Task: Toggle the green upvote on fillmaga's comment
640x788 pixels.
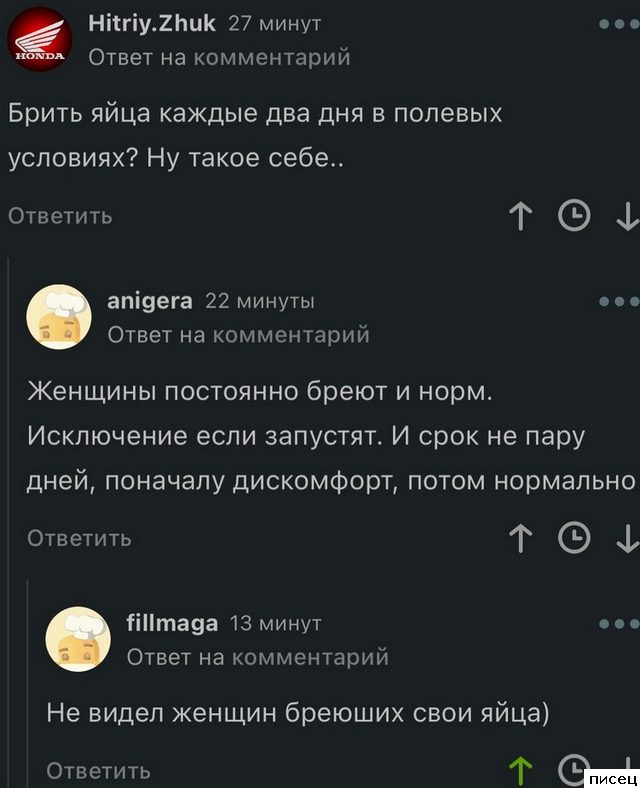Action: pyautogui.click(x=521, y=770)
